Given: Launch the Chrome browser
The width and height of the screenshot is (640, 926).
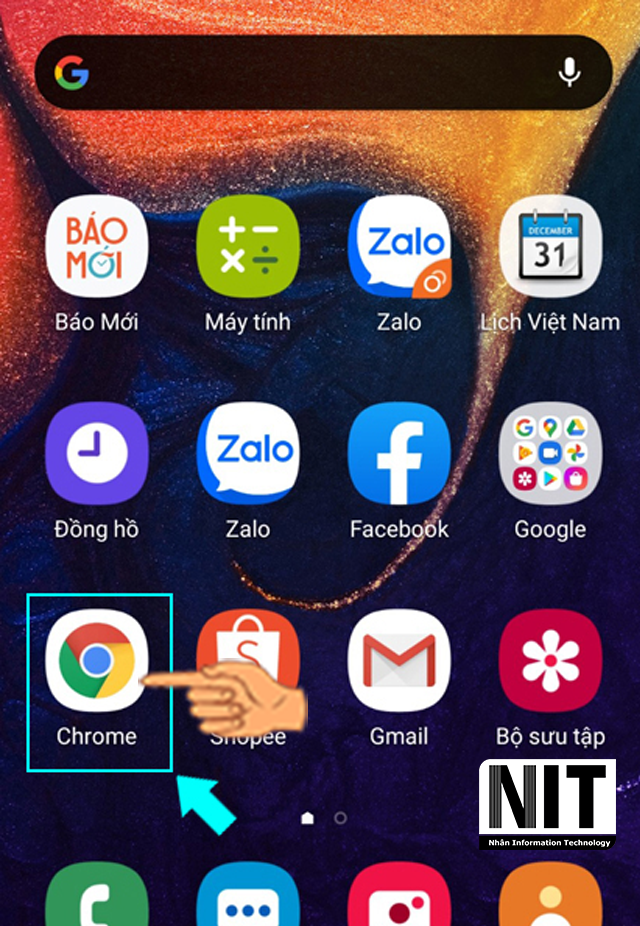Looking at the screenshot, I should coord(97,661).
